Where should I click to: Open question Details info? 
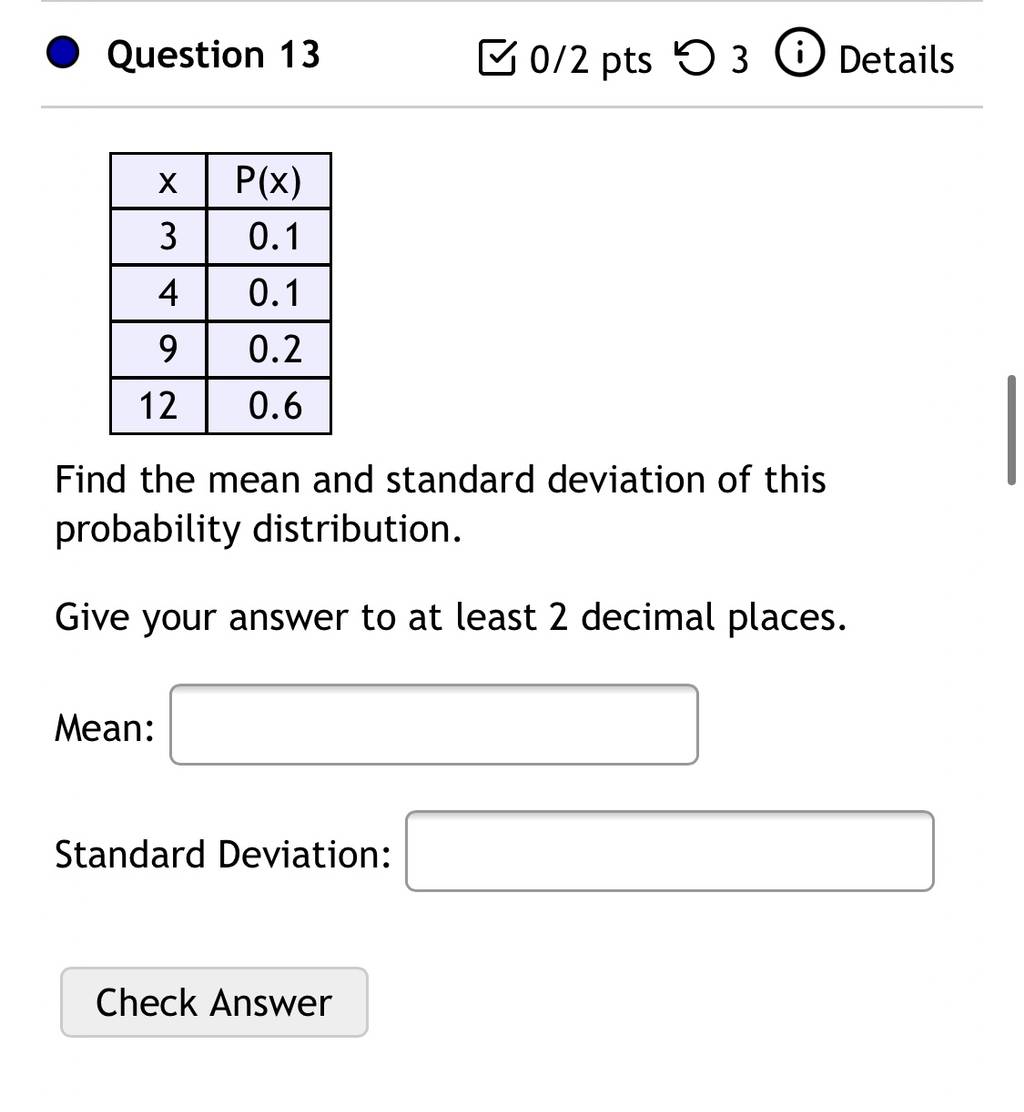(864, 55)
